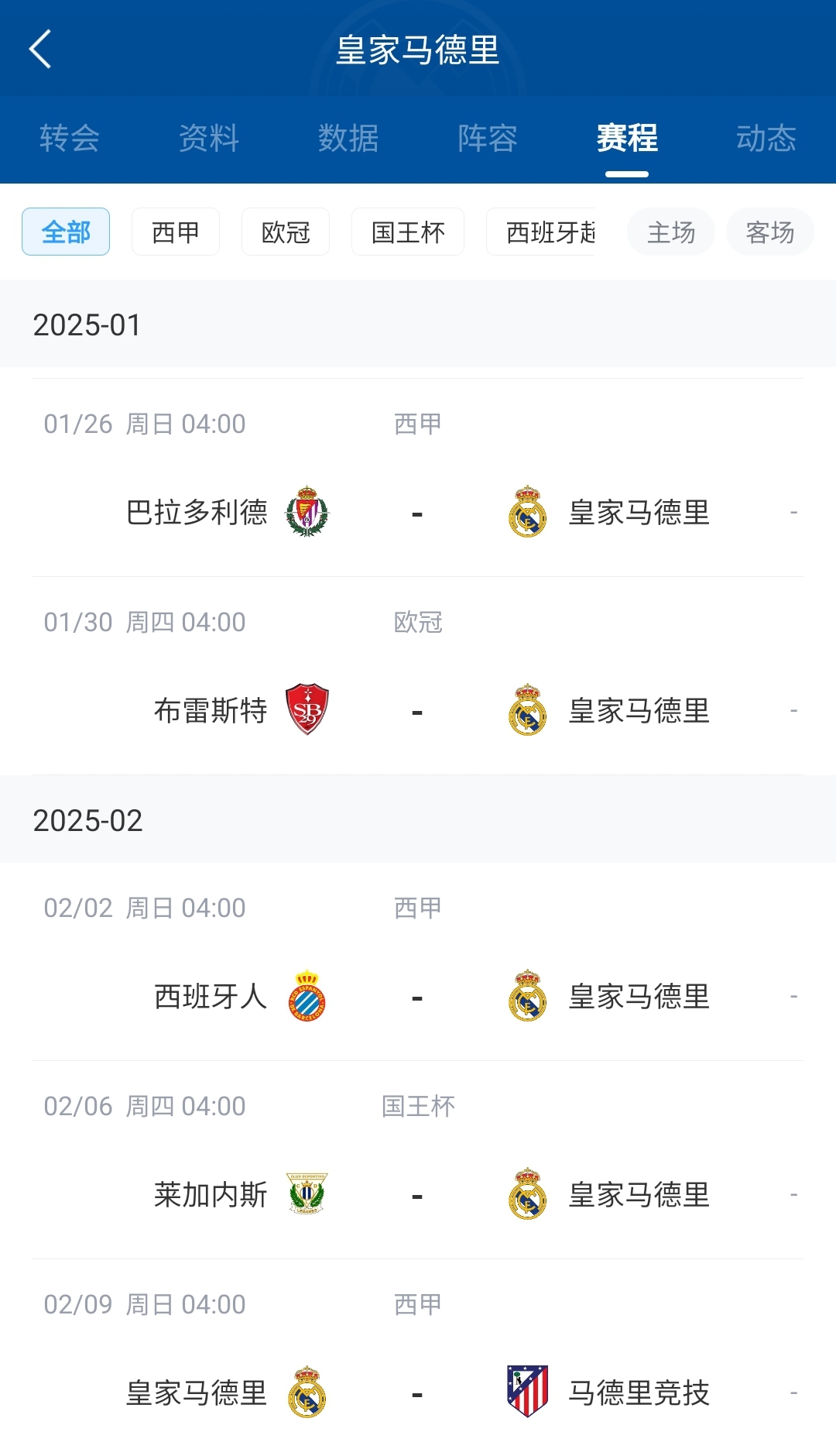Switch to the 资料 tab
836x1456 pixels.
pos(209,139)
